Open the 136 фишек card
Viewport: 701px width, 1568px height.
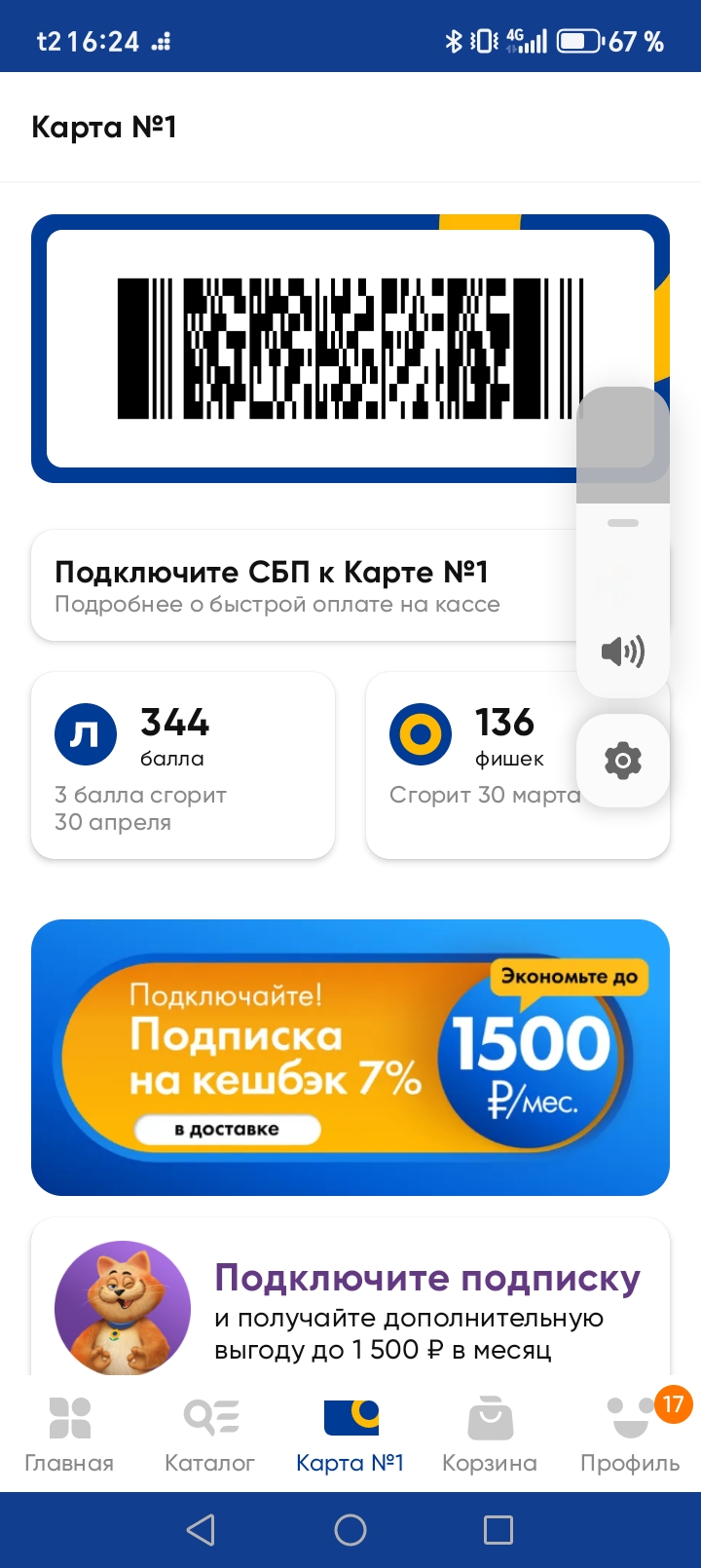(x=467, y=765)
